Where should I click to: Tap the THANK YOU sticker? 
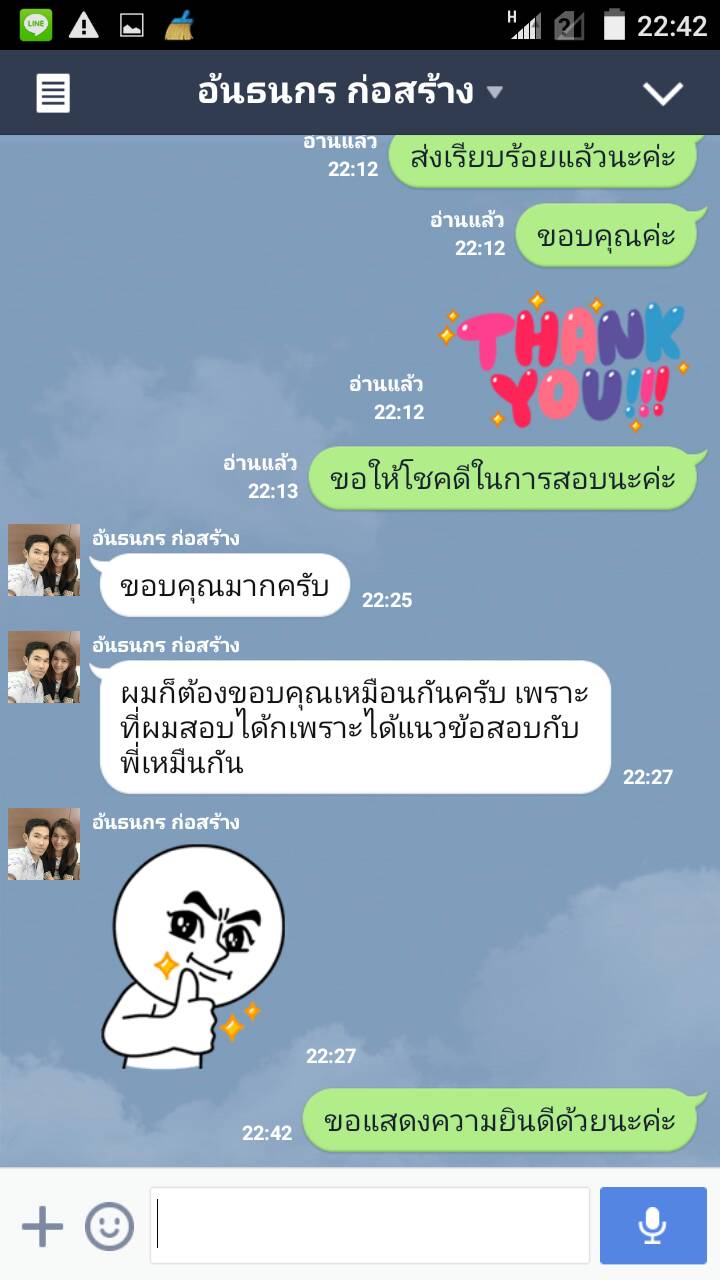pos(567,362)
